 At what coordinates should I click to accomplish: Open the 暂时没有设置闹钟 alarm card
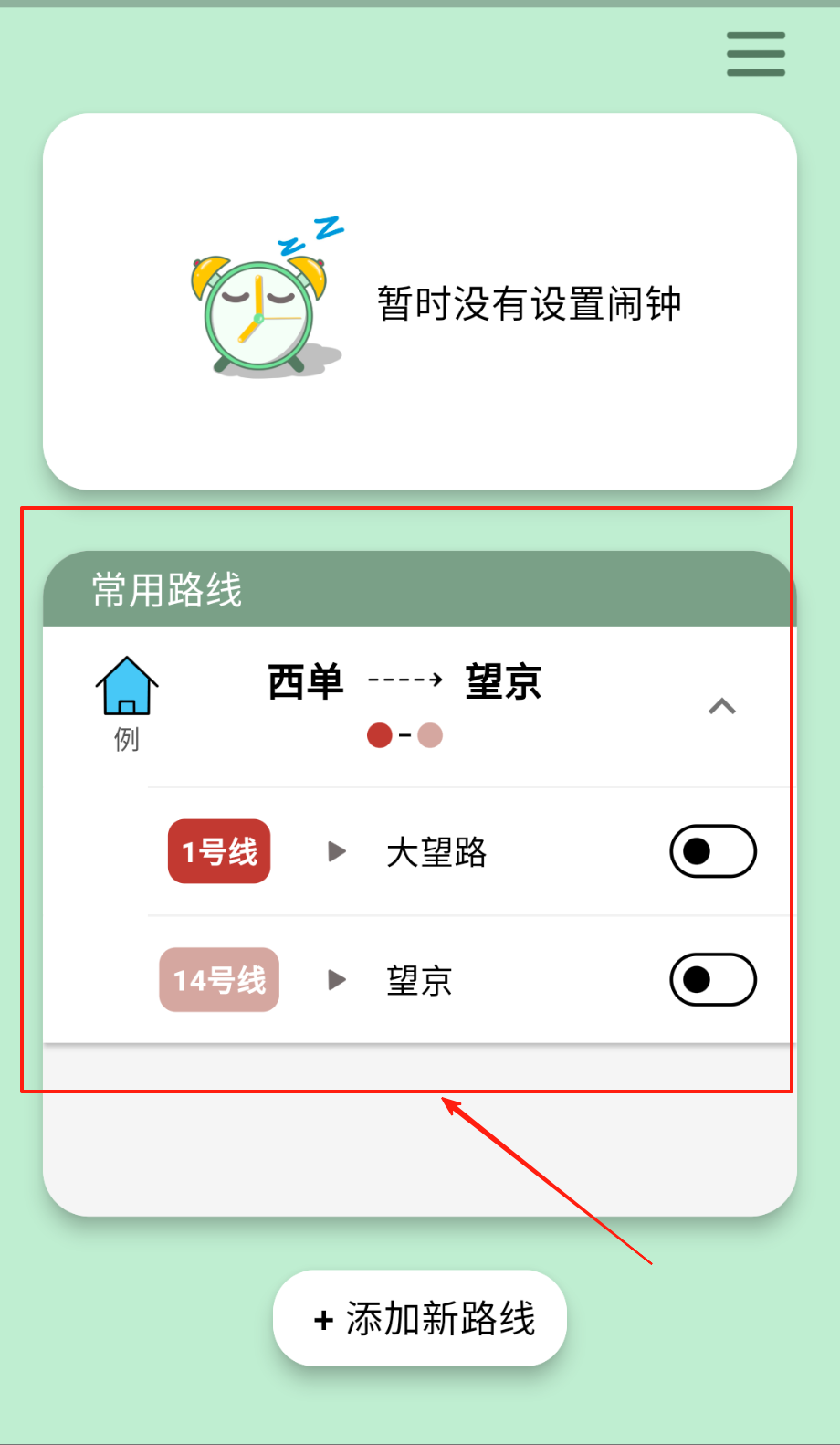pyautogui.click(x=420, y=301)
